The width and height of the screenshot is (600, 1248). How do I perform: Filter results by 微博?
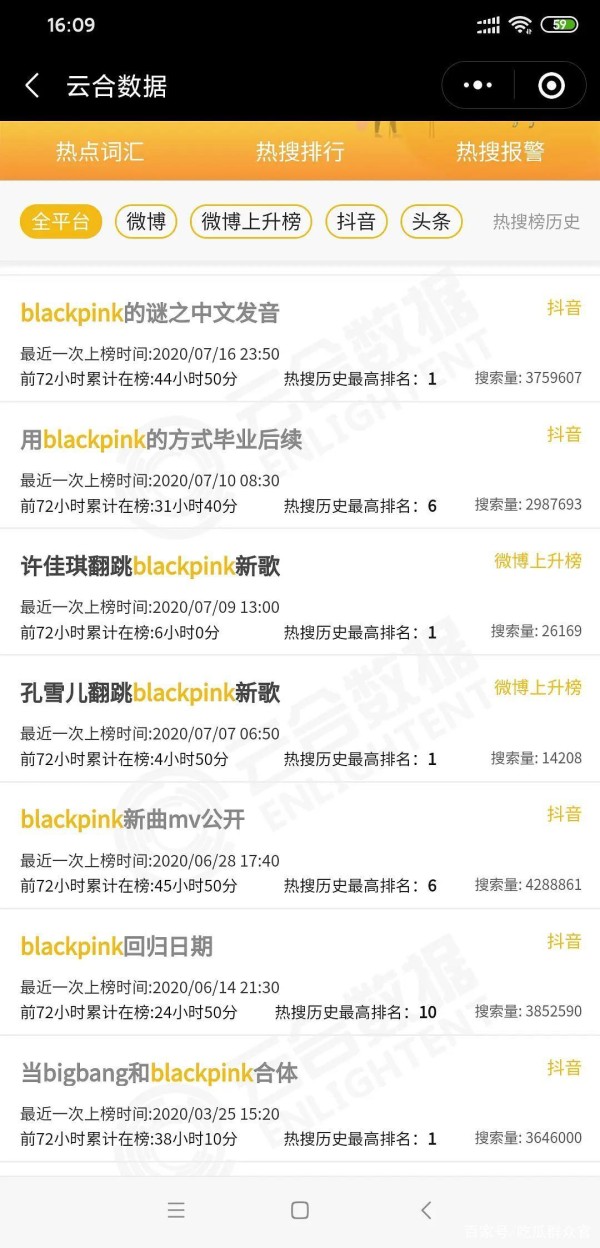click(x=146, y=222)
